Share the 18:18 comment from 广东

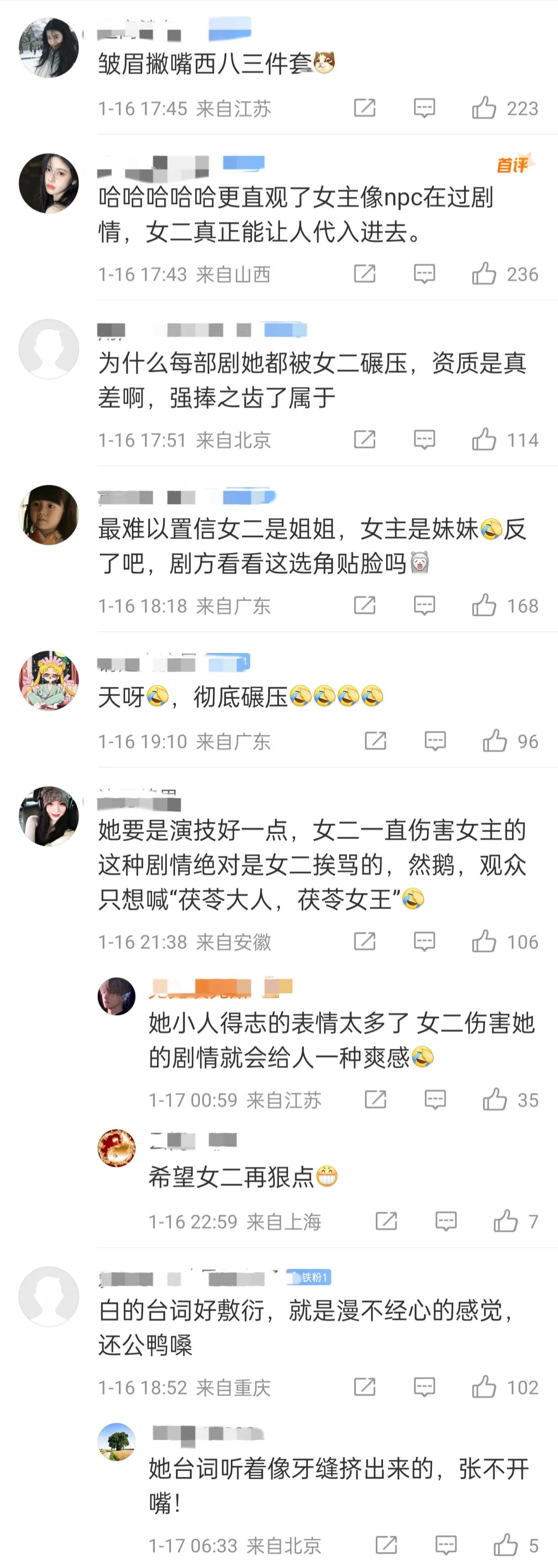(364, 606)
